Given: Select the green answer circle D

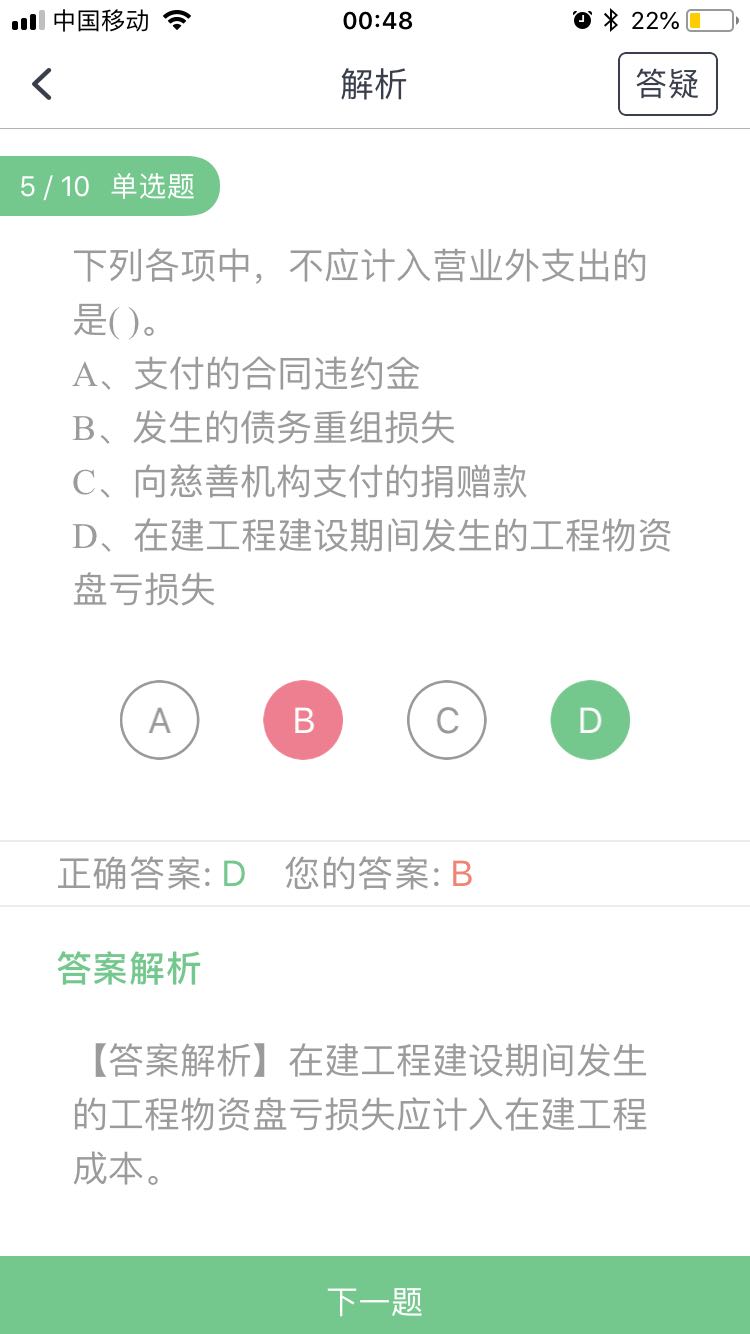Looking at the screenshot, I should 590,719.
